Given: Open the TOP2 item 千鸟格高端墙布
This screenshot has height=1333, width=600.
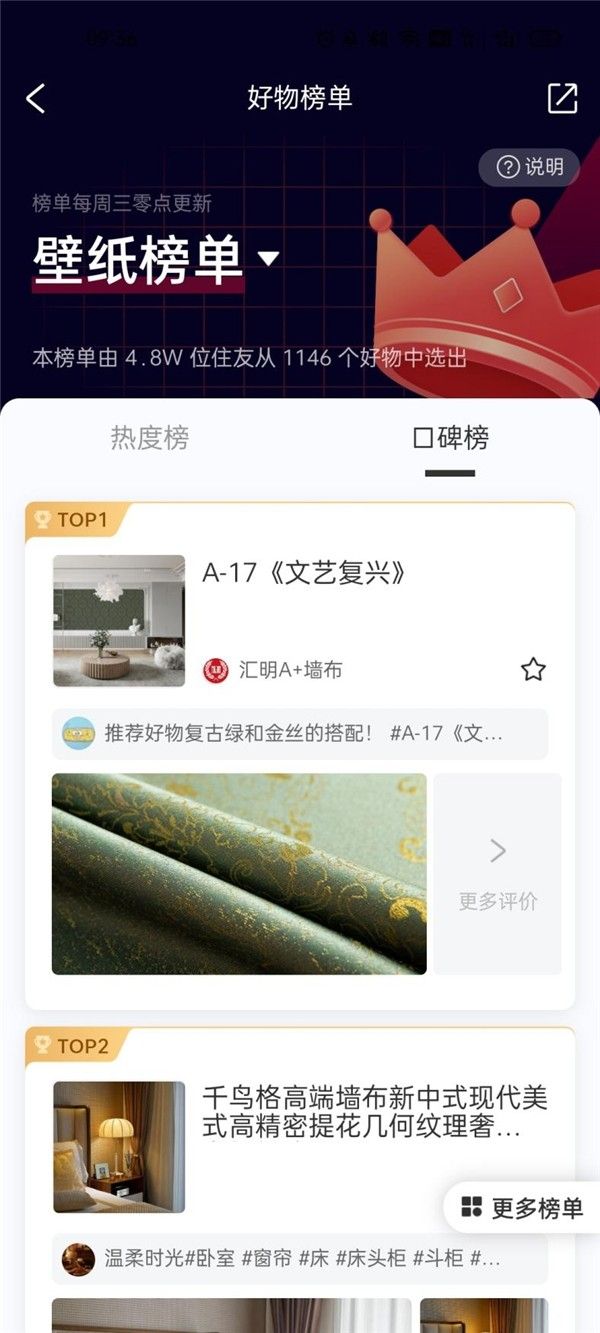Looking at the screenshot, I should (x=374, y=1112).
